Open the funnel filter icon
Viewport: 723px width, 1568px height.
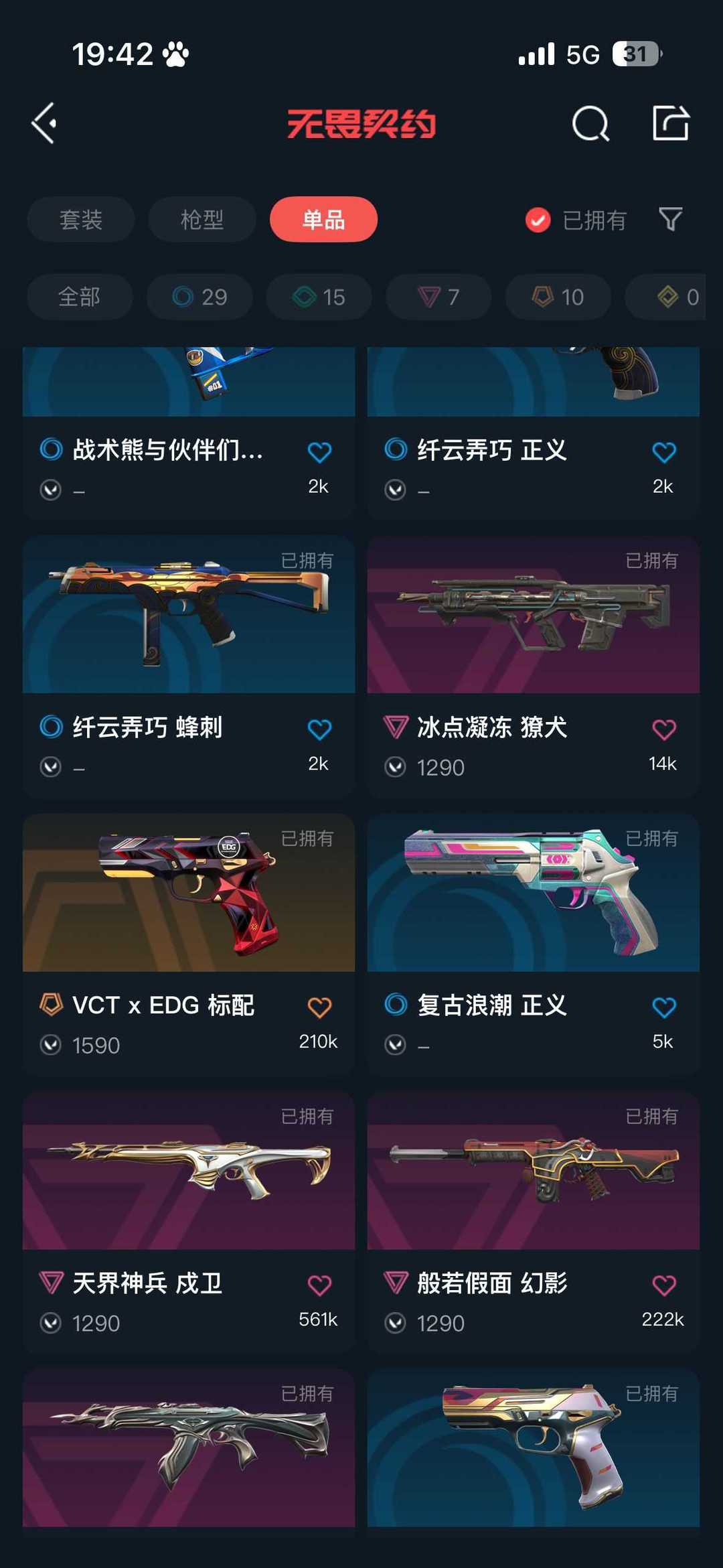[671, 219]
